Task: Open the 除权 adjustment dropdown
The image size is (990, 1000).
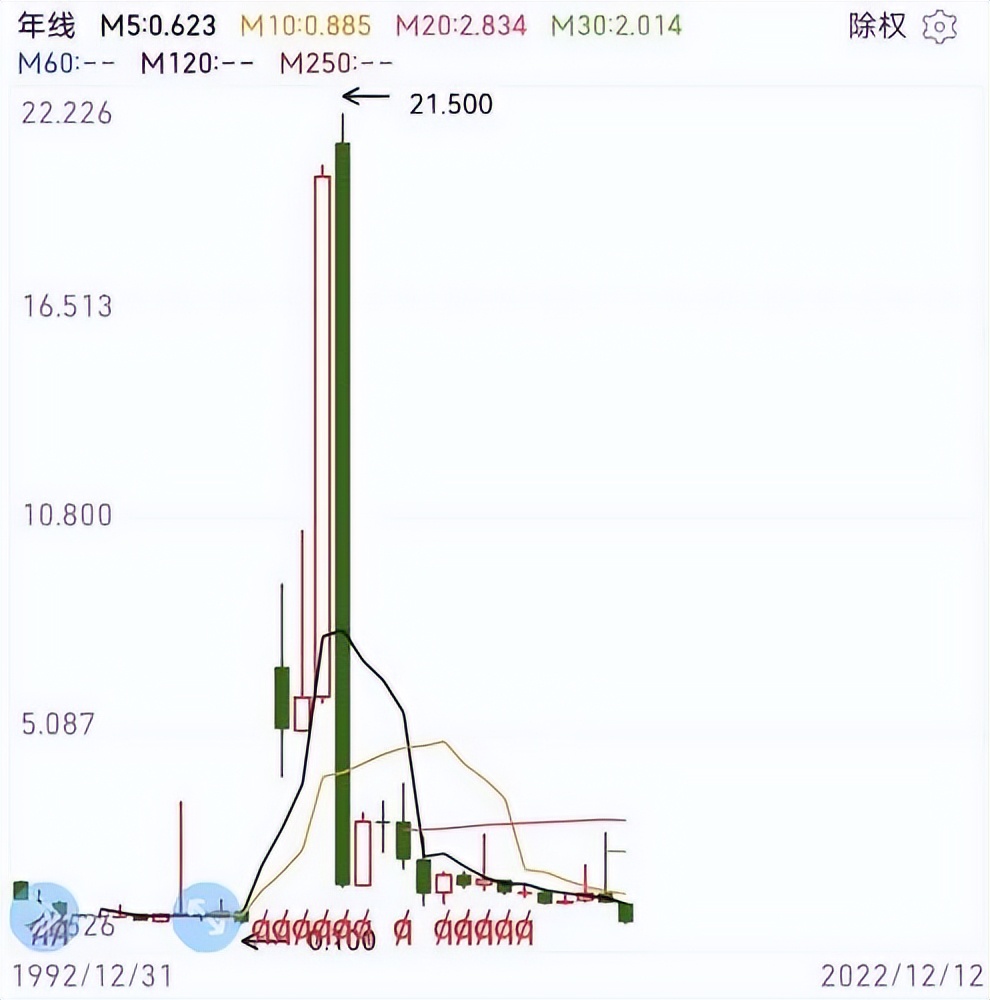Action: pos(878,28)
